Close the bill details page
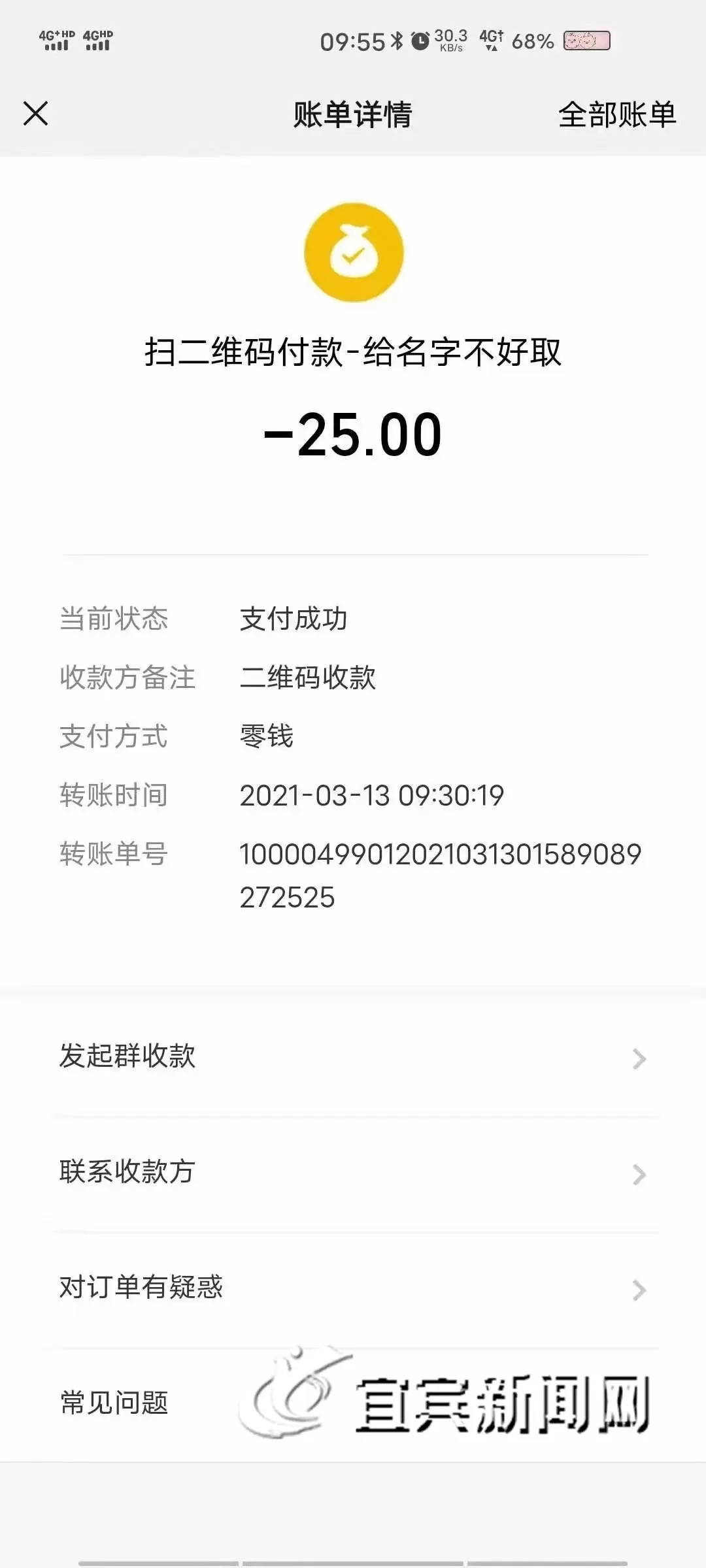Image resolution: width=706 pixels, height=1568 pixels. [x=36, y=114]
